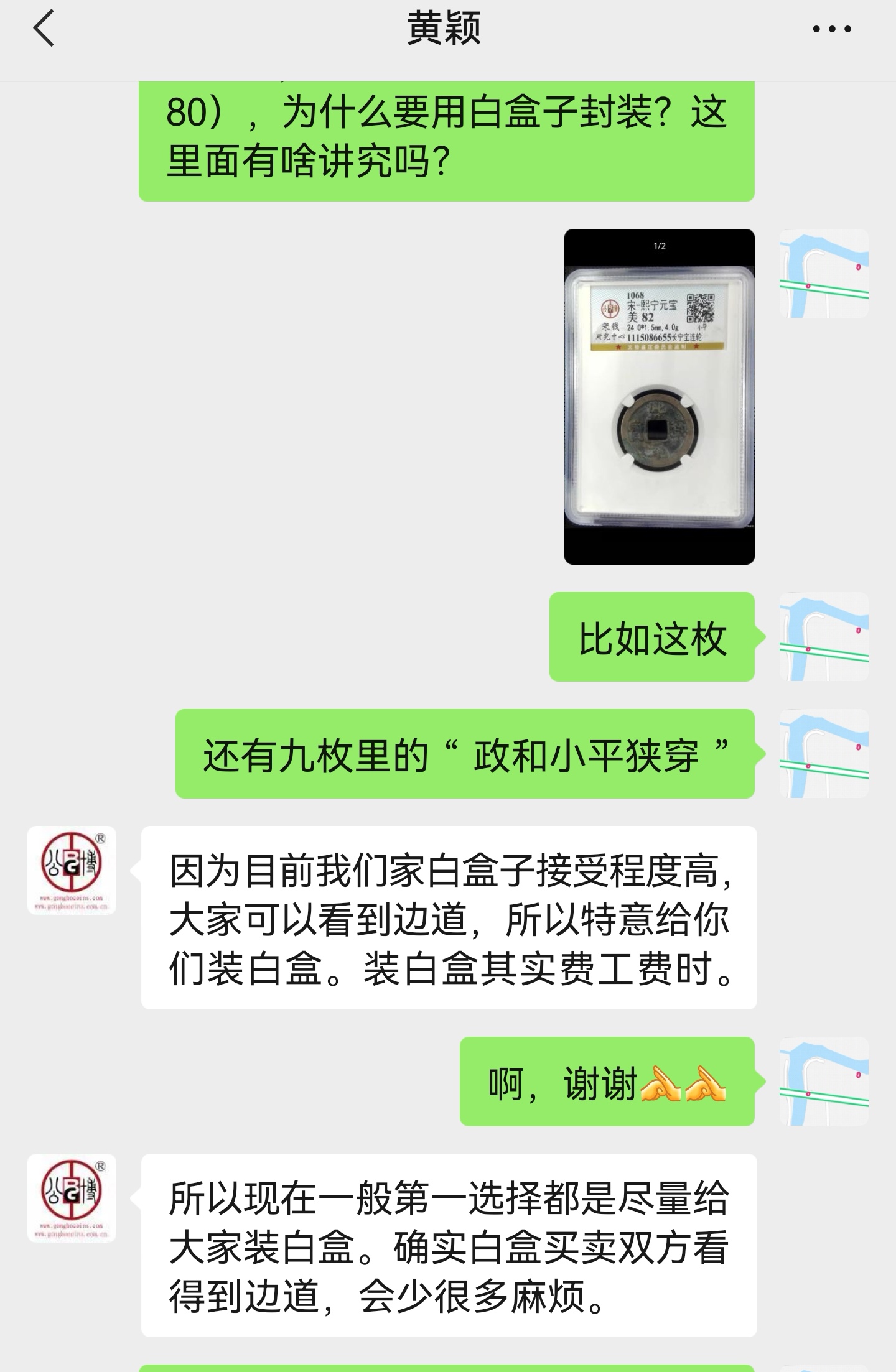Tap my avatar next to 啊，谢谢 message
The image size is (896, 1372).
pyautogui.click(x=824, y=1081)
